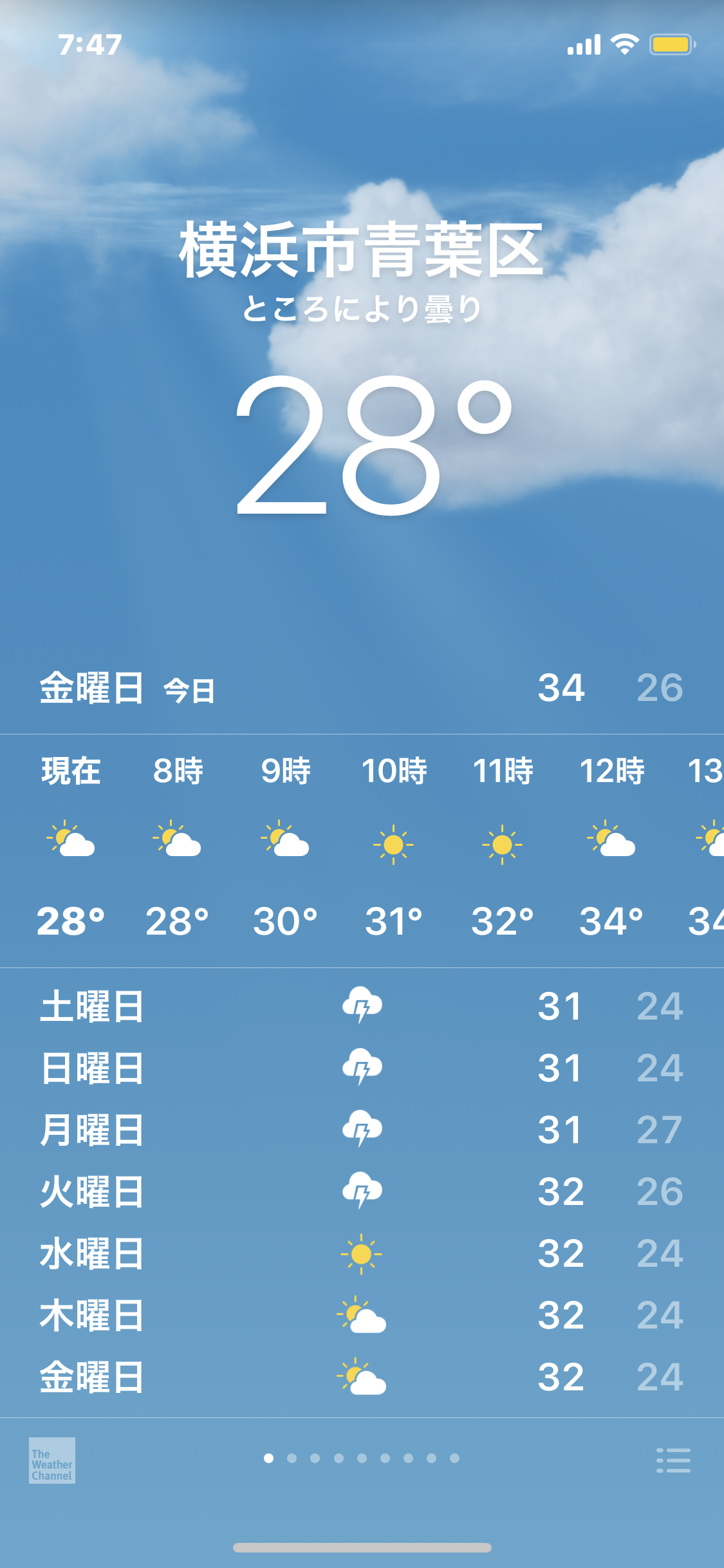The width and height of the screenshot is (724, 1568).
Task: Tap the Wi-Fi status icon
Action: pyautogui.click(x=622, y=44)
